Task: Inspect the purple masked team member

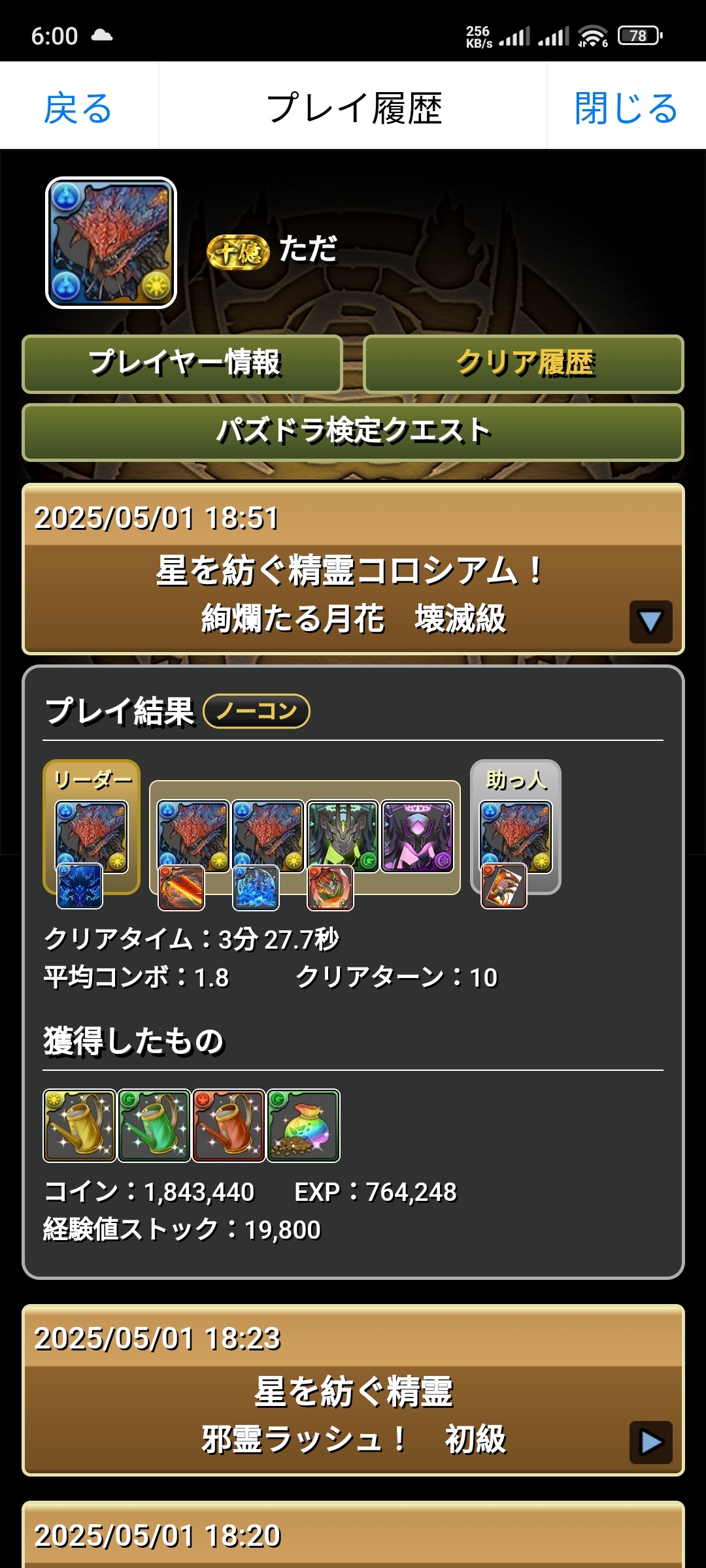Action: tap(417, 836)
